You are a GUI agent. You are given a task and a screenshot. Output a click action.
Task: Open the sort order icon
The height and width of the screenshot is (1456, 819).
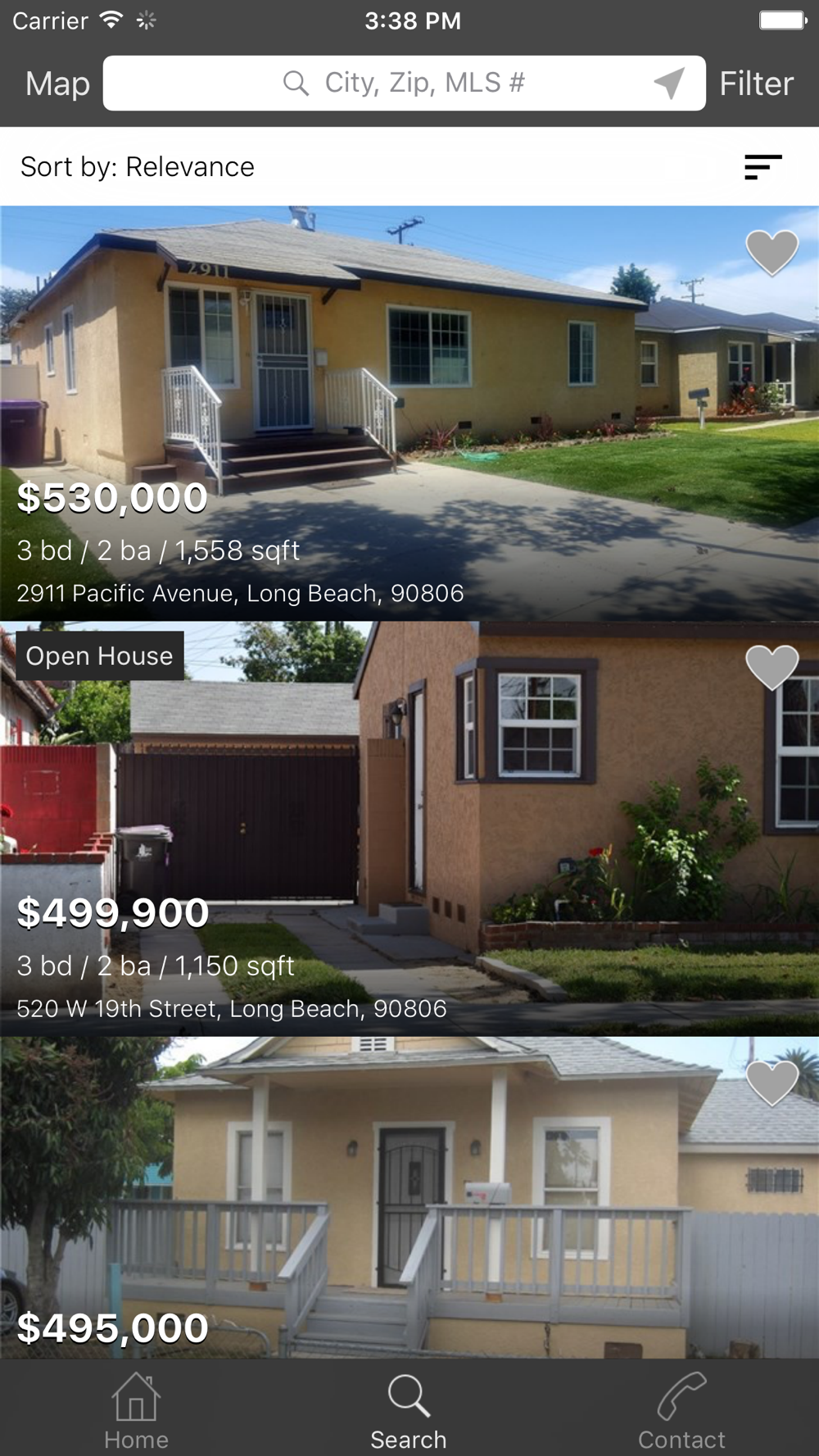[763, 167]
